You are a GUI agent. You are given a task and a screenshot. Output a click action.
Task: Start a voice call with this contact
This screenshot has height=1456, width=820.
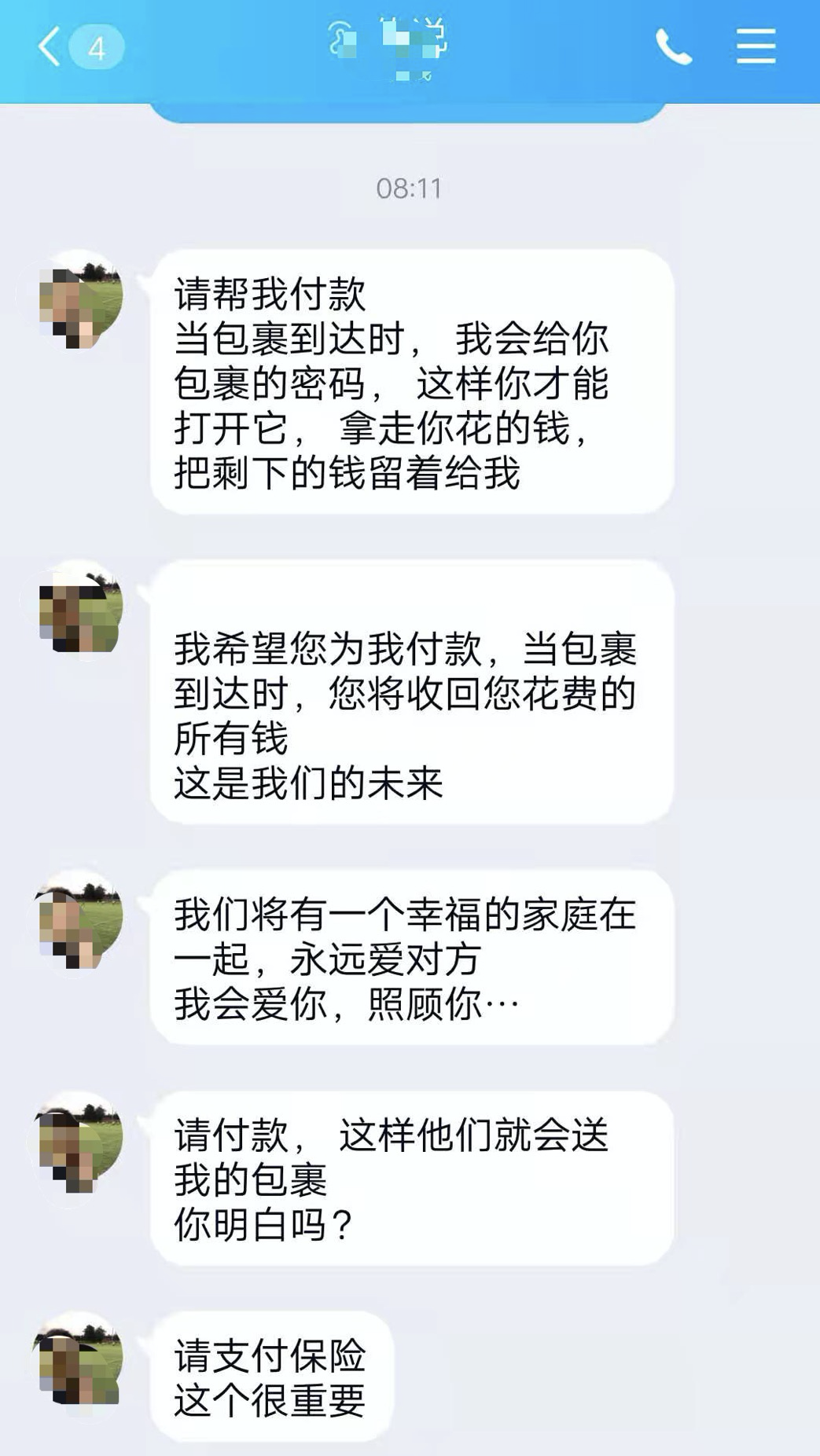coord(673,47)
